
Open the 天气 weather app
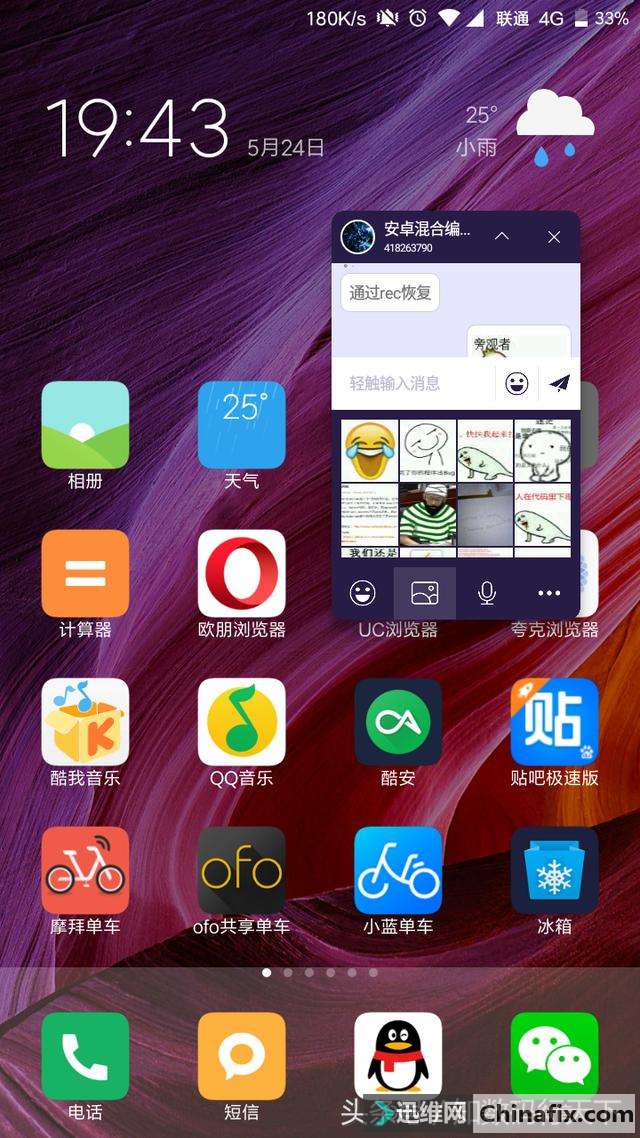pyautogui.click(x=241, y=425)
